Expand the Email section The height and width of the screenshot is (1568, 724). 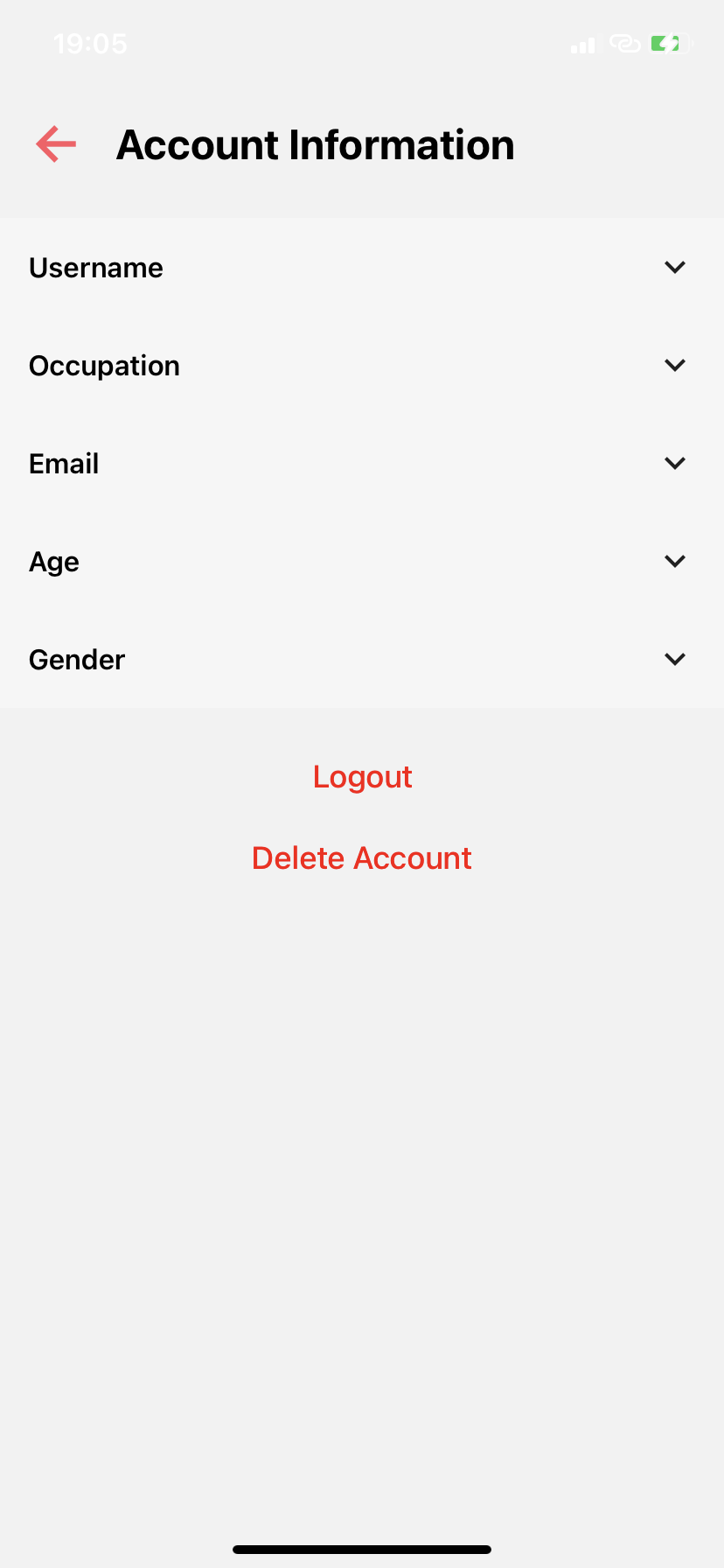(674, 464)
